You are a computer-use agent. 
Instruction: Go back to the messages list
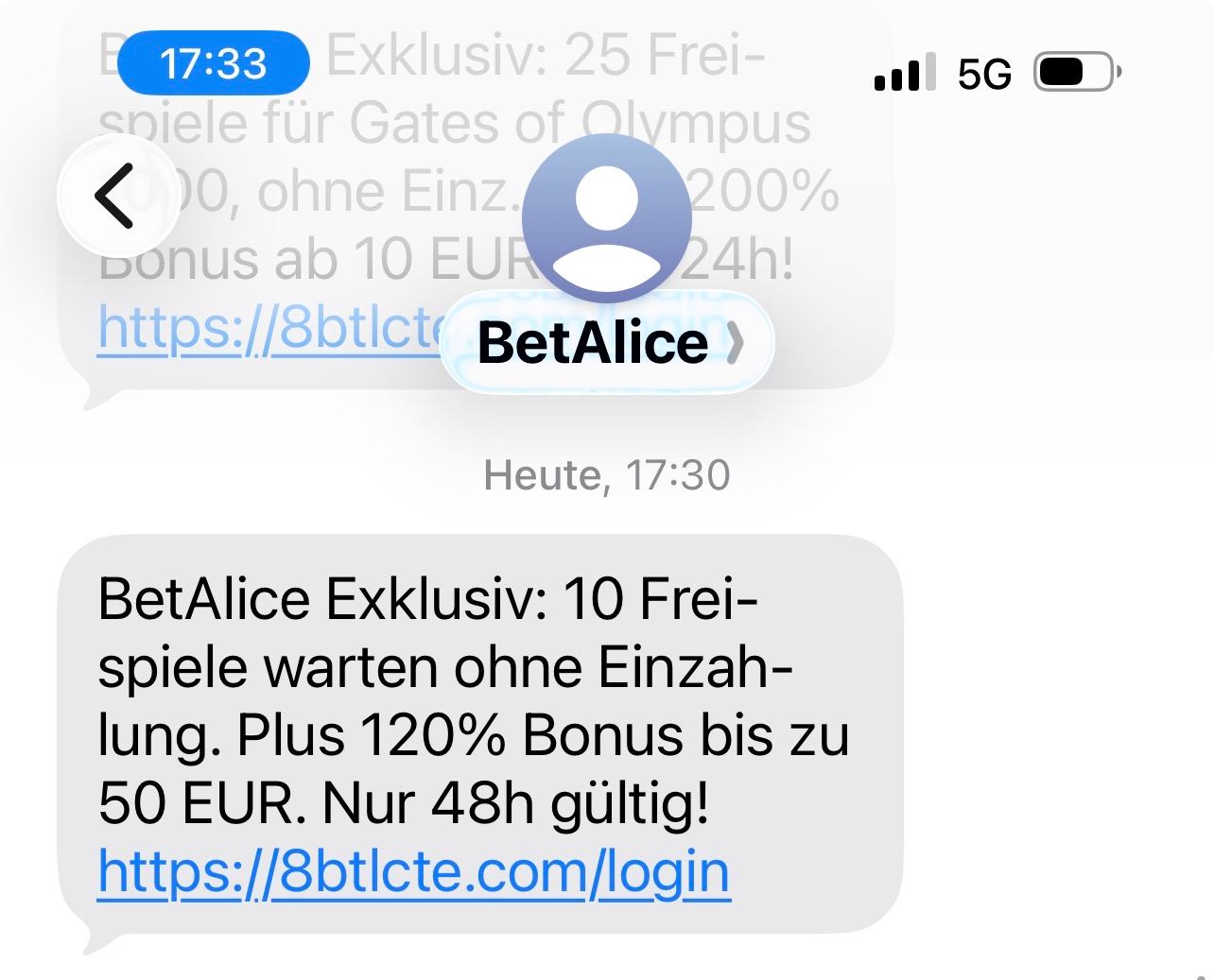click(x=117, y=196)
